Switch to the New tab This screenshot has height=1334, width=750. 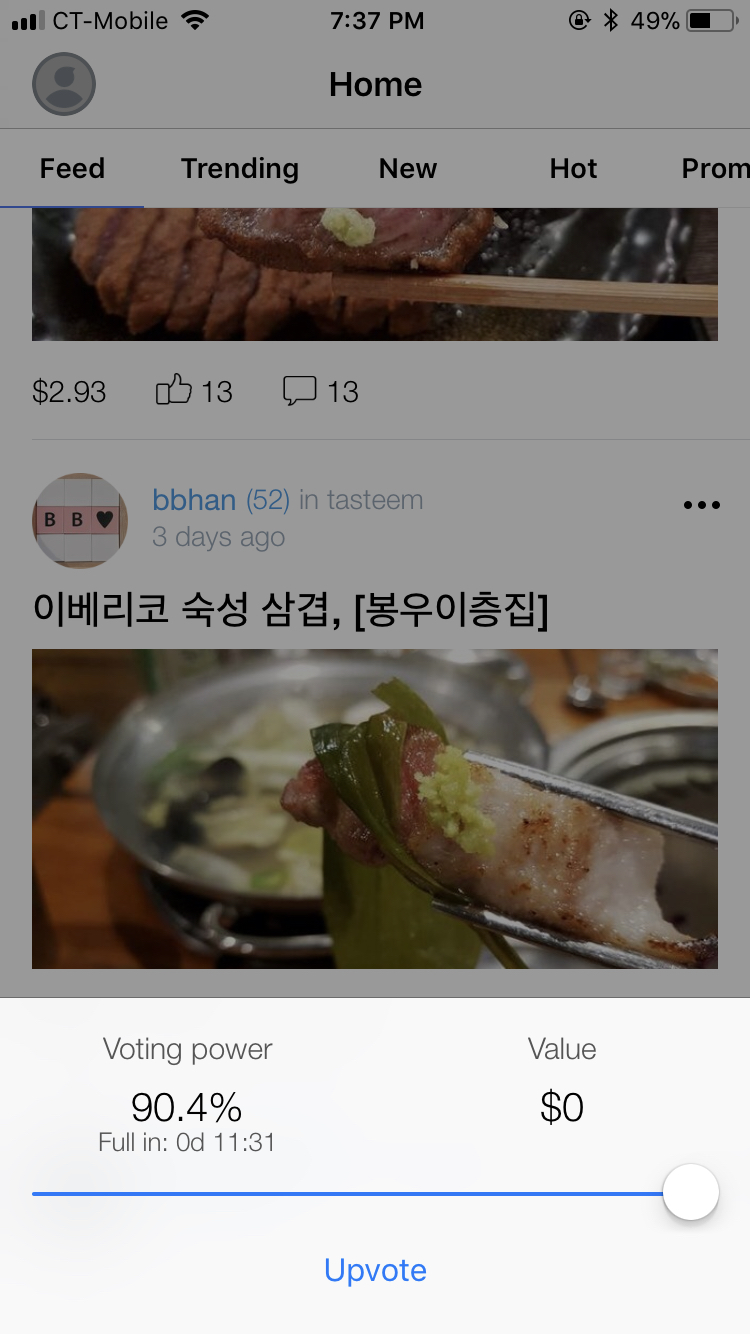click(408, 168)
